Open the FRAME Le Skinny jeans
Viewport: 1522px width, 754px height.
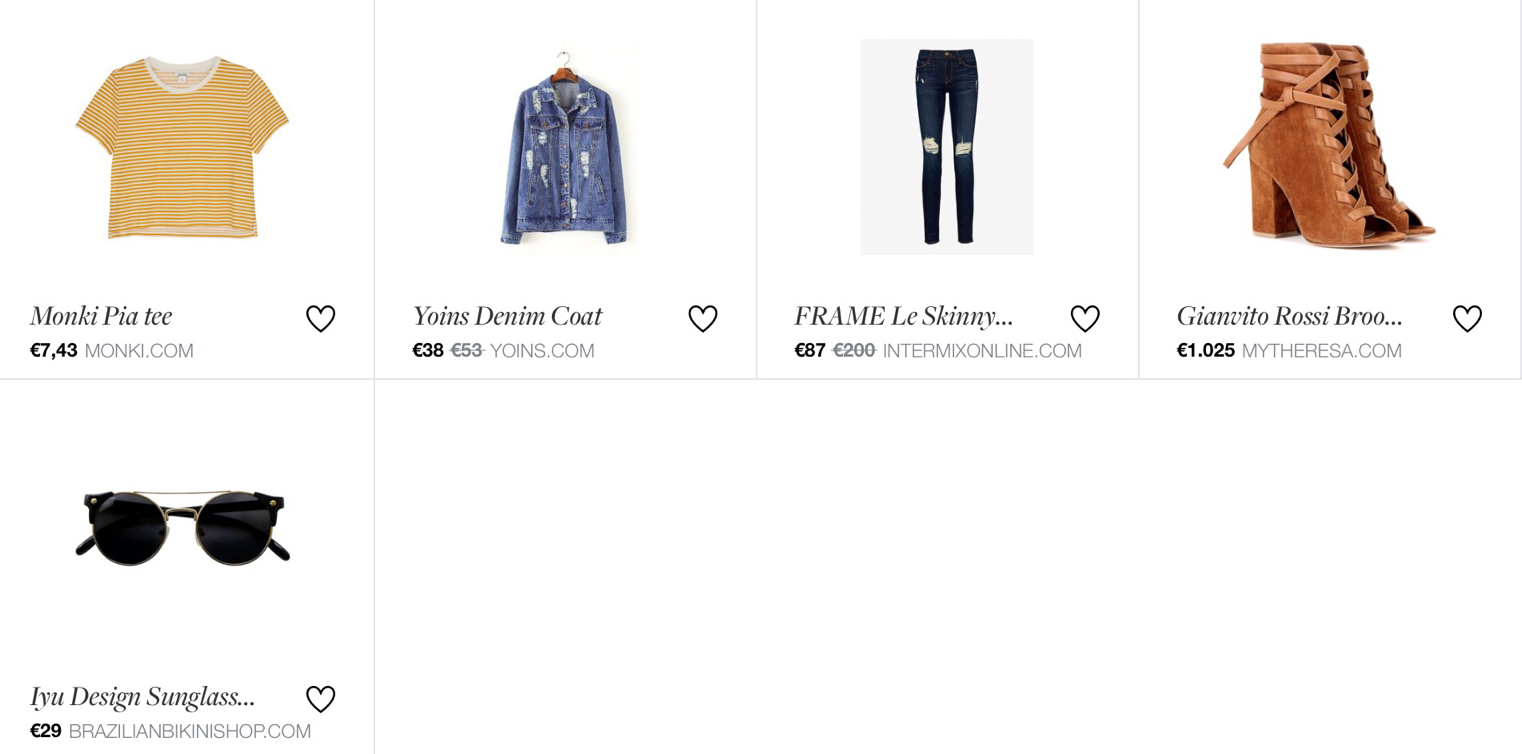point(903,316)
